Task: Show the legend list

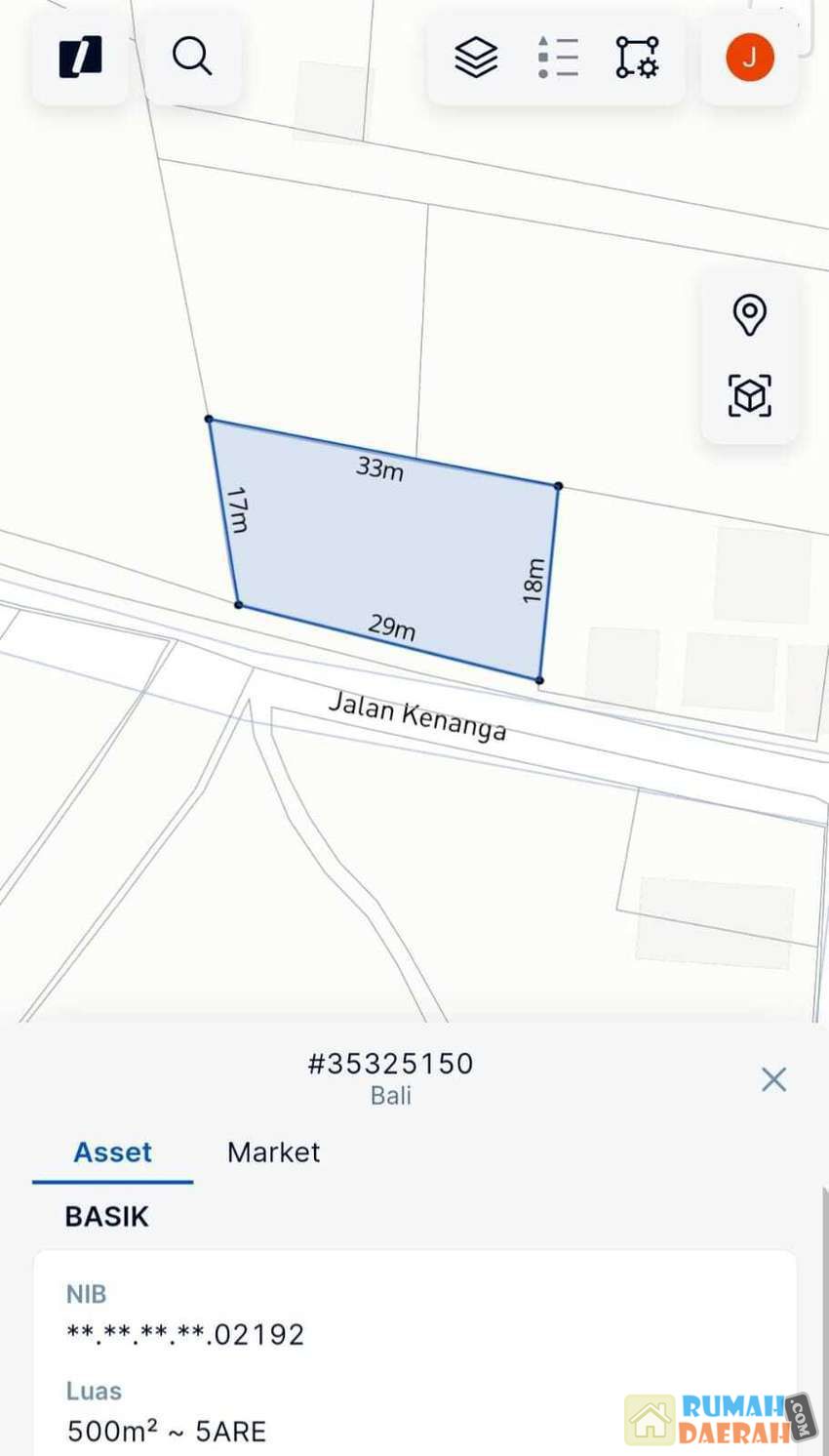Action: pos(558,58)
